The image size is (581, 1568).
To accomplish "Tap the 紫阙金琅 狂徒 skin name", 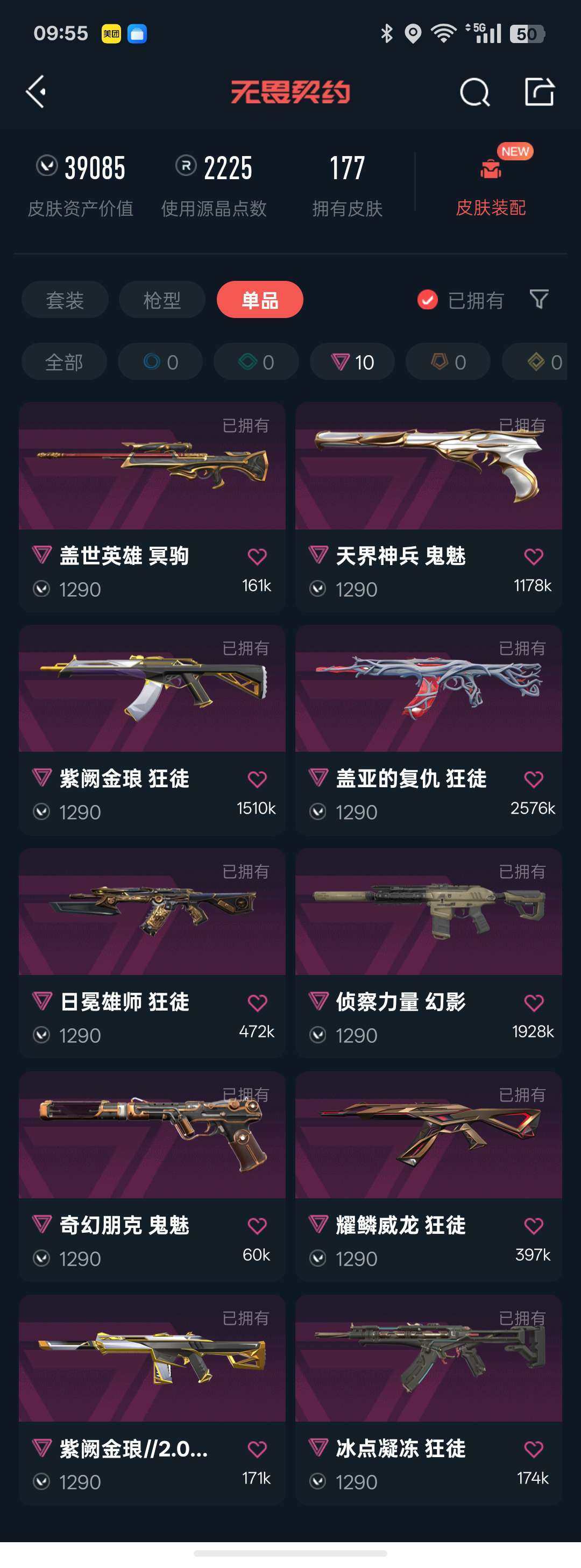I will coord(125,779).
